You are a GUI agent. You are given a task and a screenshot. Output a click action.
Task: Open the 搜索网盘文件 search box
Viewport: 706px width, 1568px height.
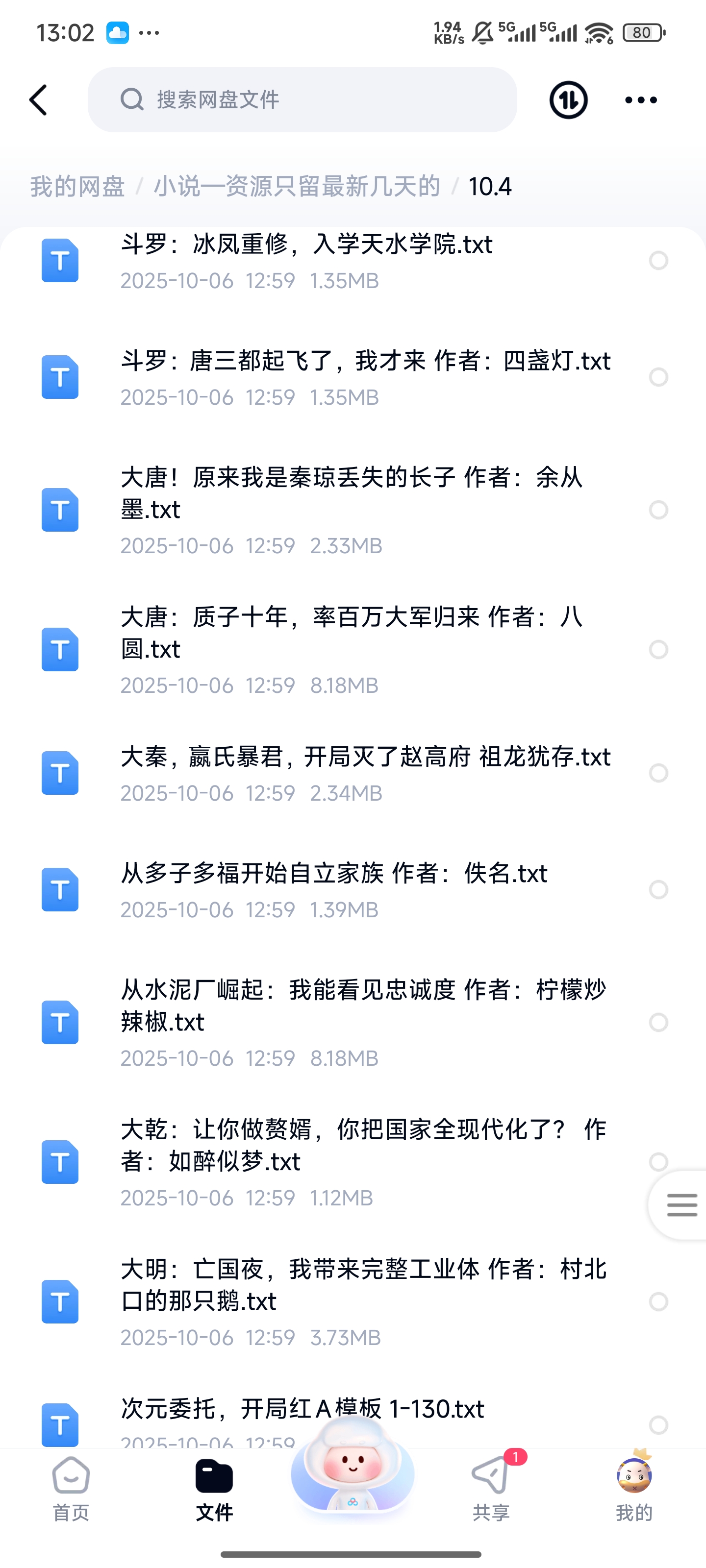tap(302, 100)
